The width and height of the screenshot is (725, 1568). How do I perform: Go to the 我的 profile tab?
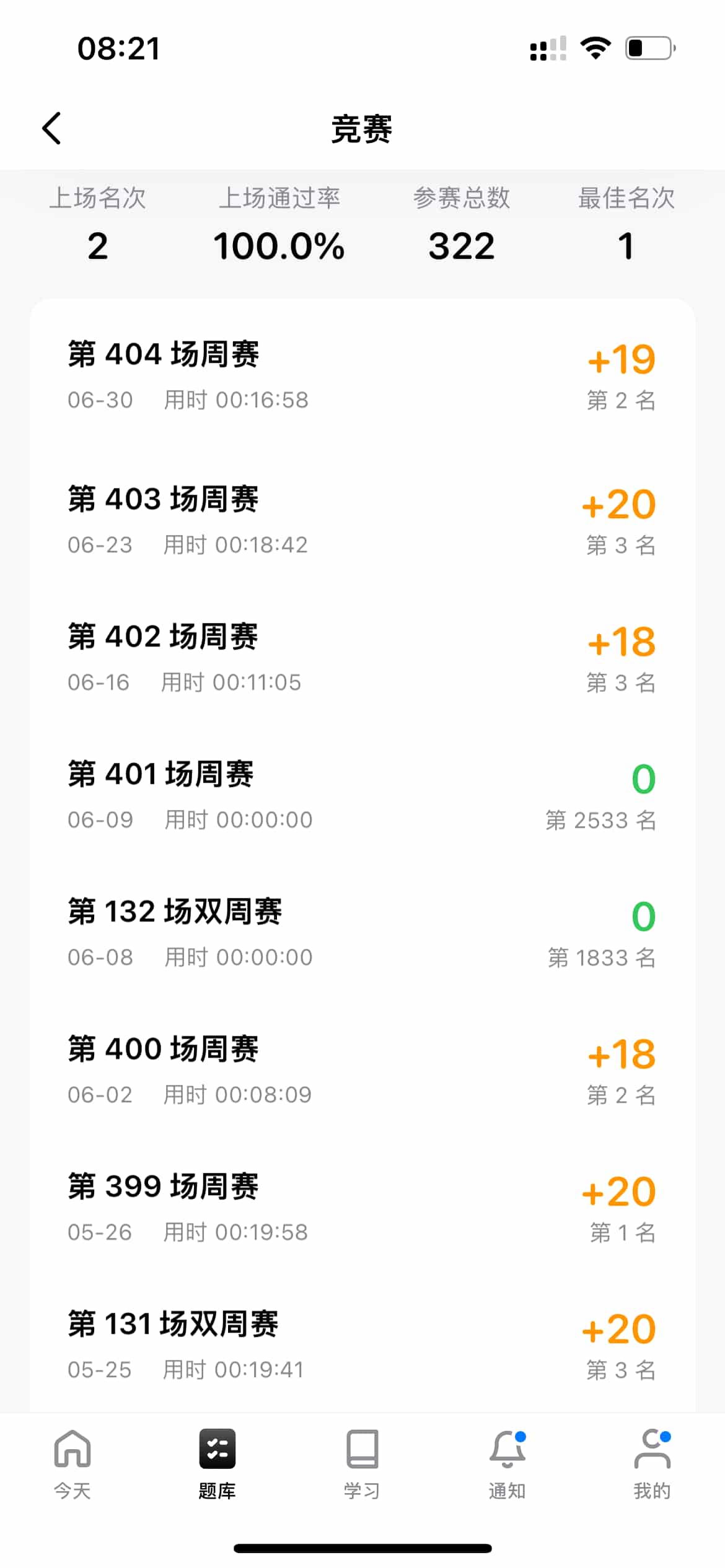pyautogui.click(x=652, y=1464)
